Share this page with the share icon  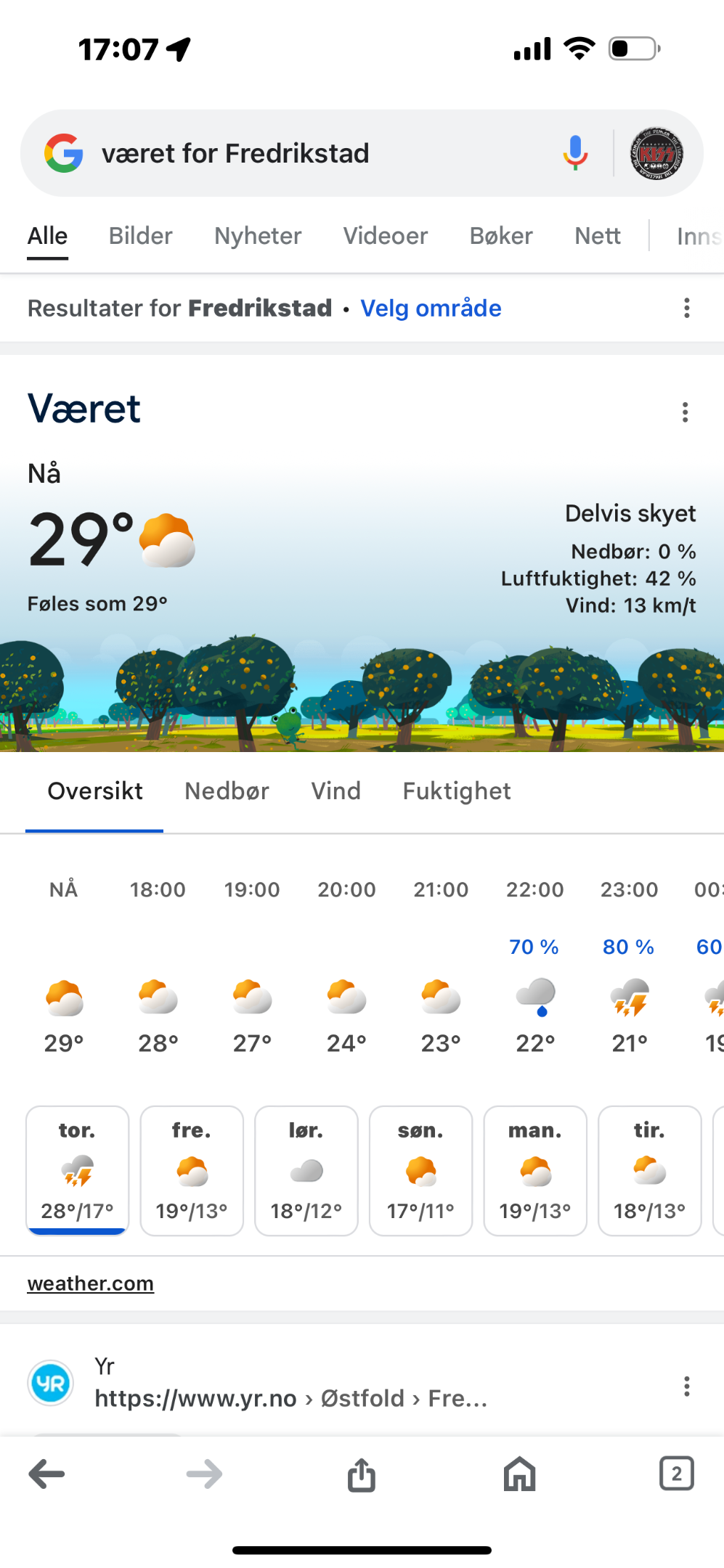[x=361, y=1474]
